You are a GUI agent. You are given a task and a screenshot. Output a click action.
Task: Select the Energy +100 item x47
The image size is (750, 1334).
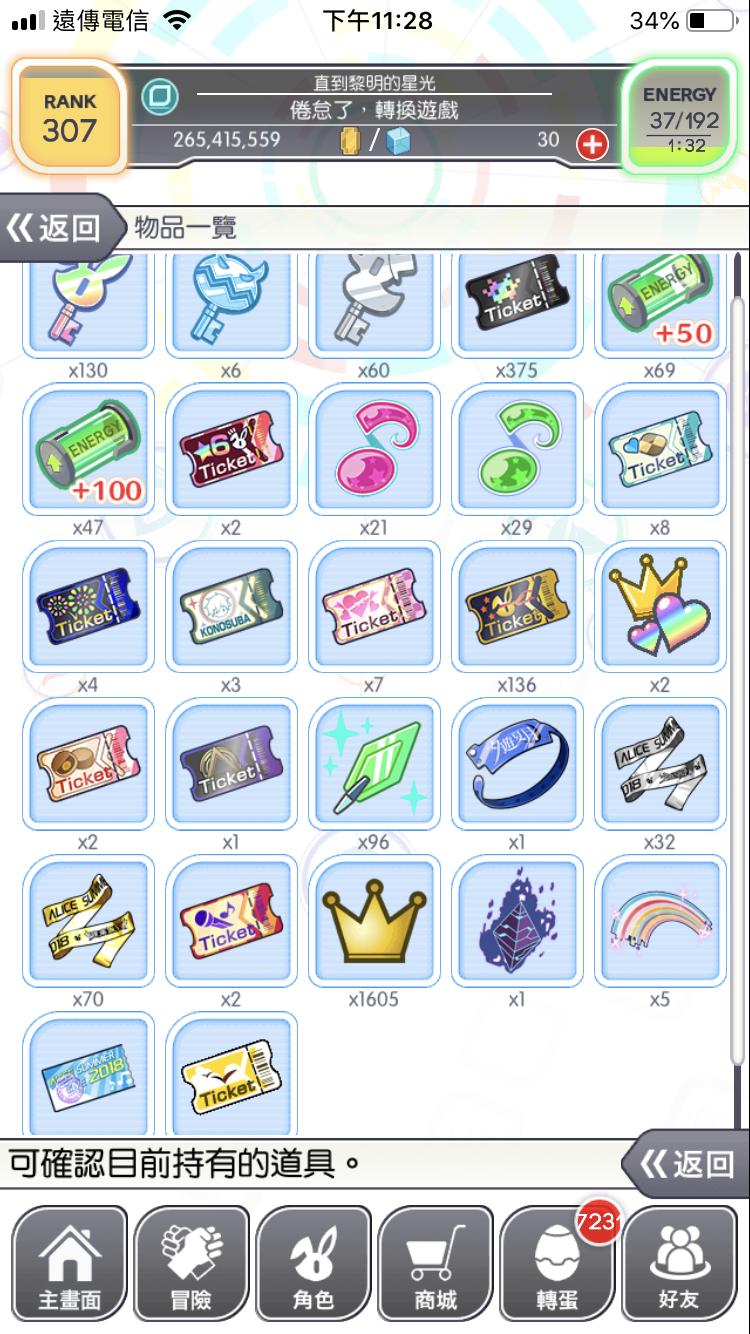pyautogui.click(x=89, y=449)
